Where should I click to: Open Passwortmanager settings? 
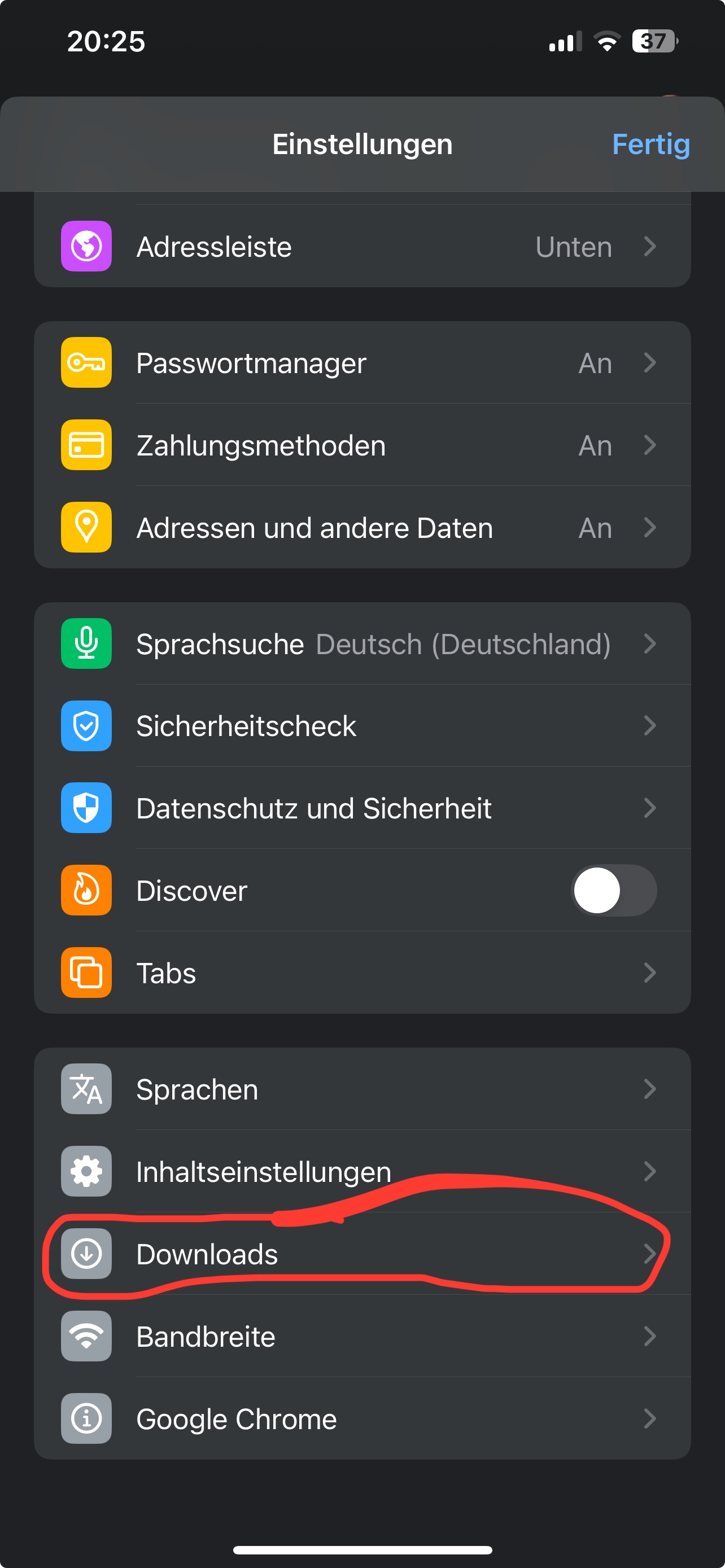click(x=362, y=363)
